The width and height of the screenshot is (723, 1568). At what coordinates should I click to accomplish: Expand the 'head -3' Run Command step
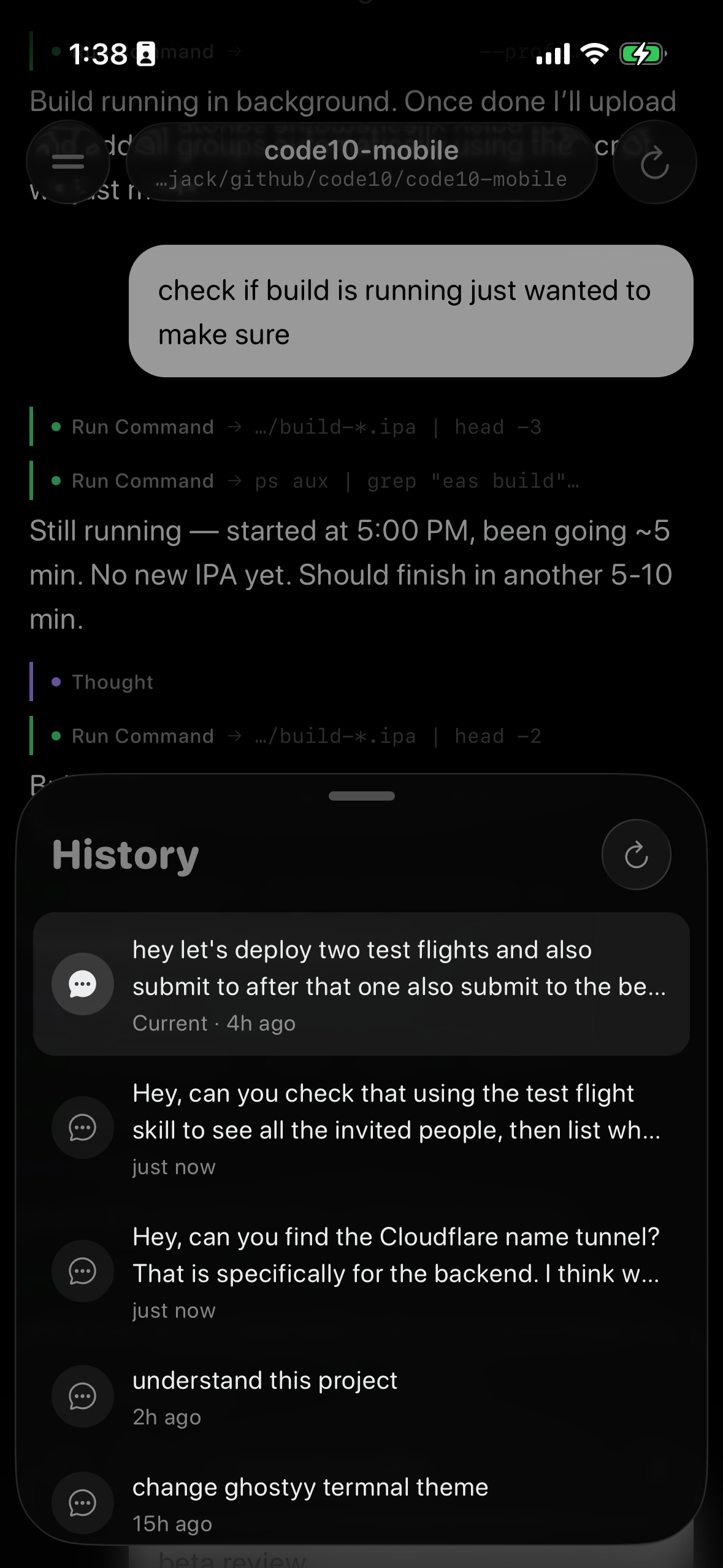coord(307,427)
